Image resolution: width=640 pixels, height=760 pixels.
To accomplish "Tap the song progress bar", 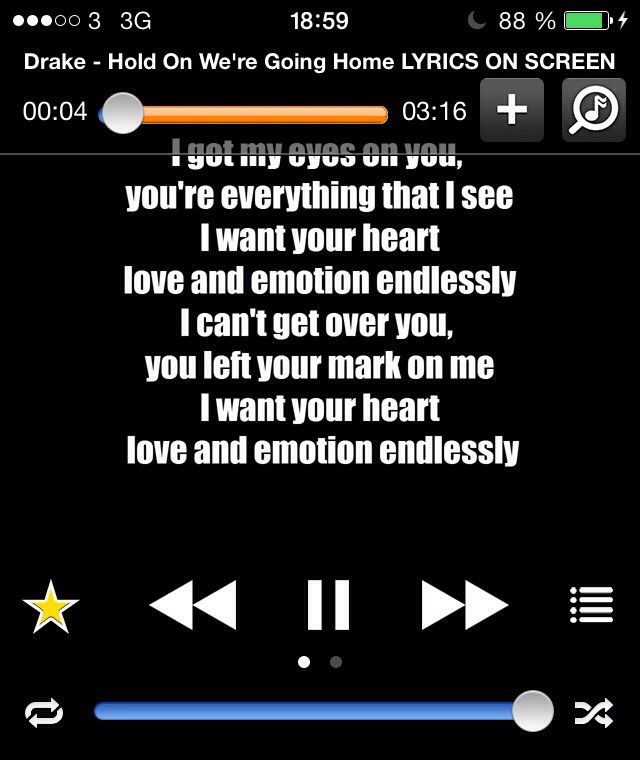I will 260,113.
